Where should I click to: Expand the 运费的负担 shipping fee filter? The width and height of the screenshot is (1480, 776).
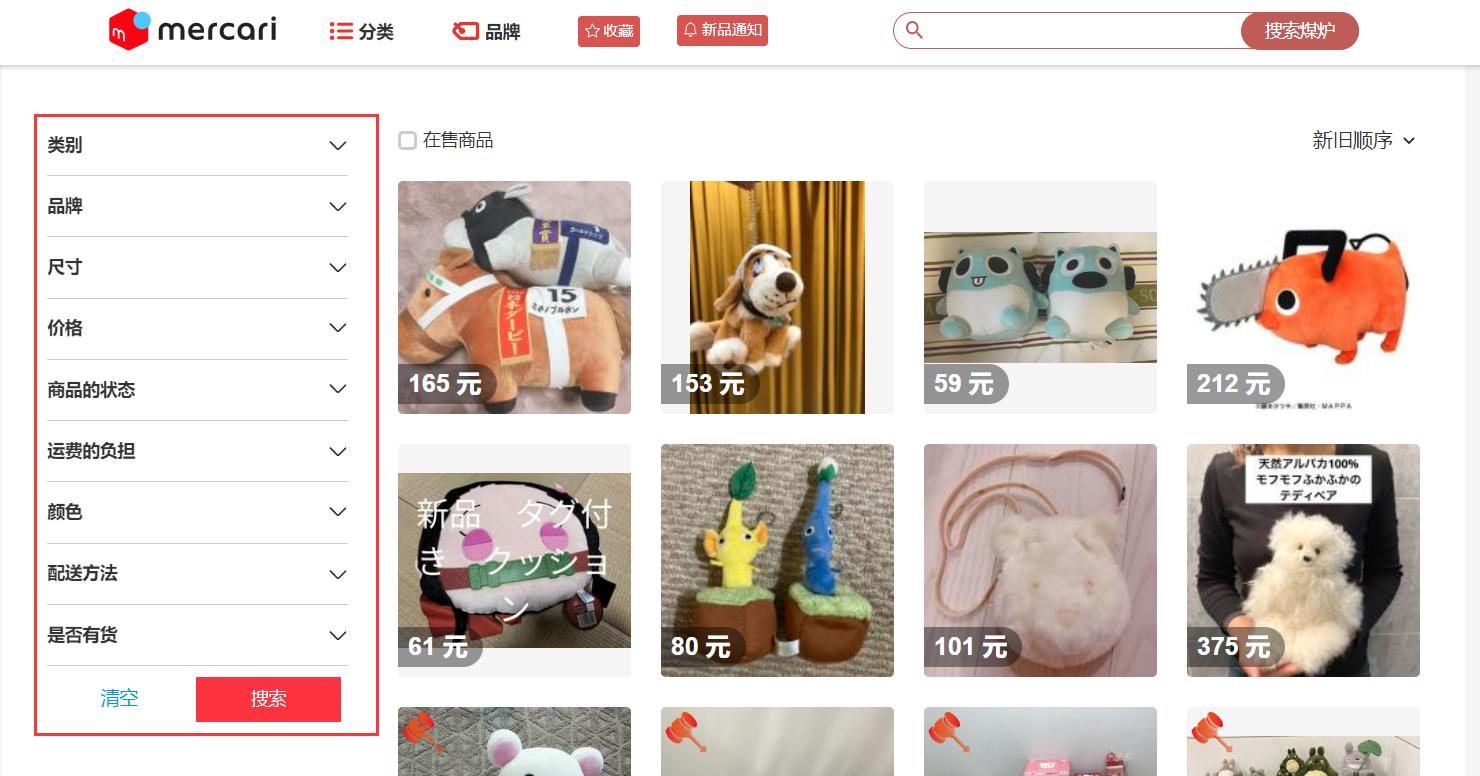[197, 452]
